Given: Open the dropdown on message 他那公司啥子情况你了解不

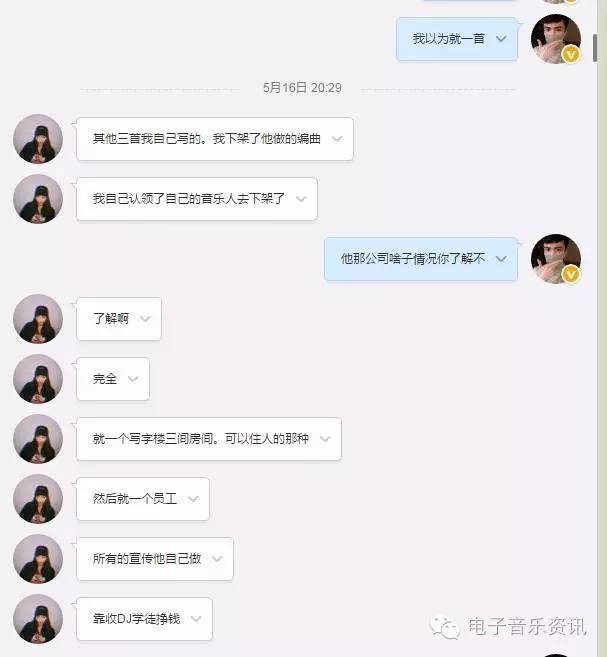Looking at the screenshot, I should [501, 259].
